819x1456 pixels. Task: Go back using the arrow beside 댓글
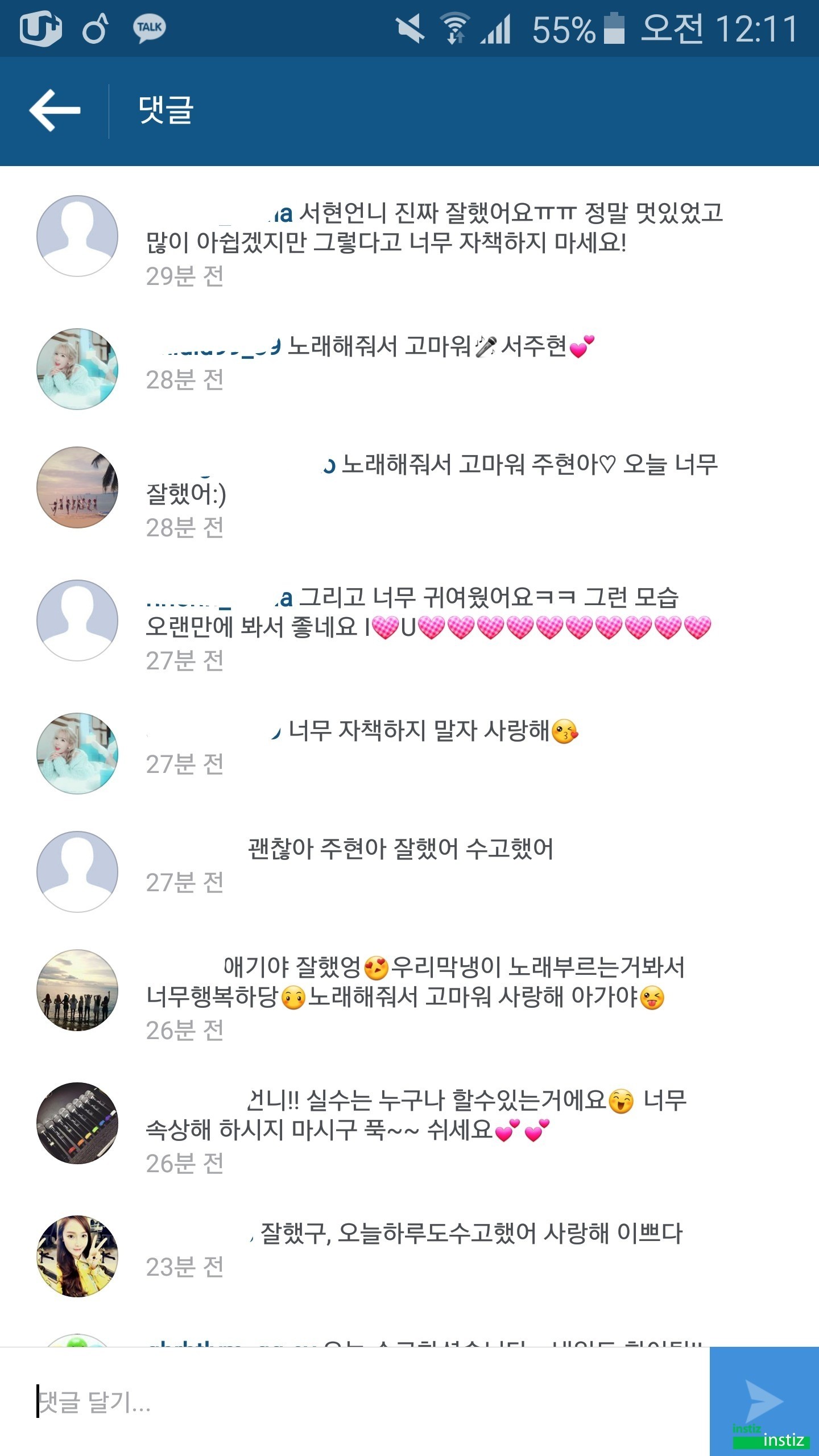click(x=55, y=110)
